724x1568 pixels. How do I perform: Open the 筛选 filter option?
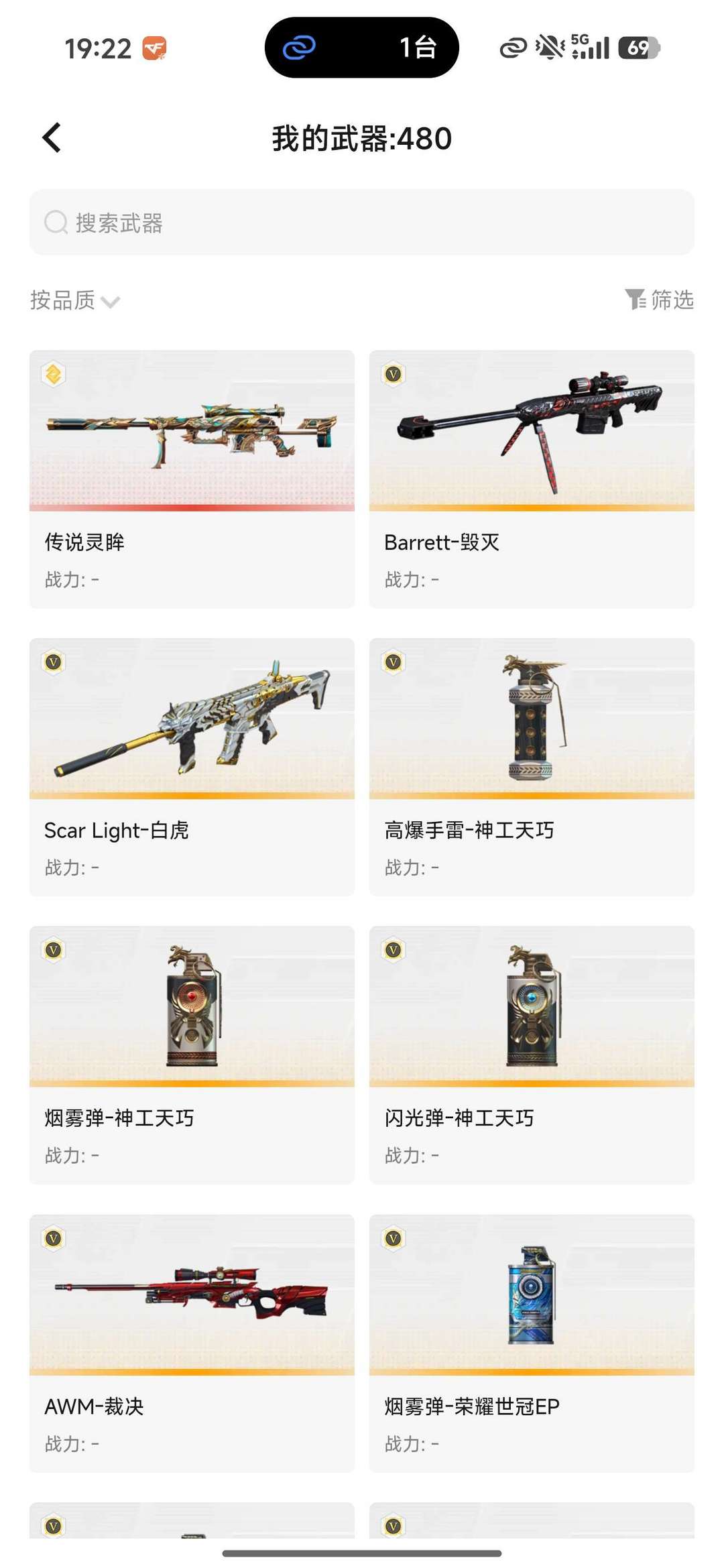[659, 299]
